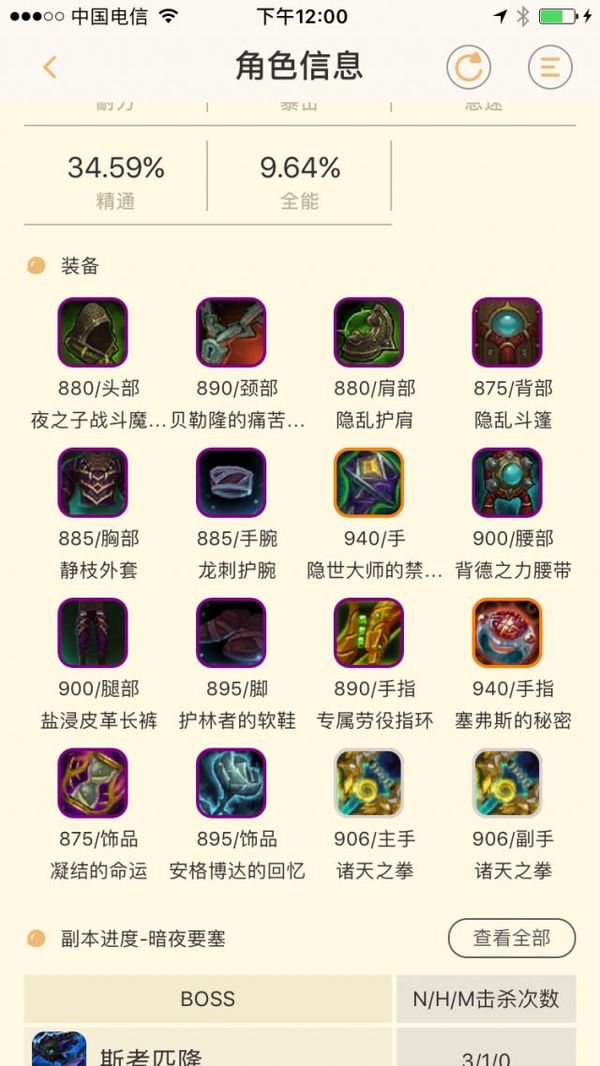Image resolution: width=600 pixels, height=1066 pixels.
Task: View the 906 主手 诸天之拳 weapon
Action: tap(369, 782)
